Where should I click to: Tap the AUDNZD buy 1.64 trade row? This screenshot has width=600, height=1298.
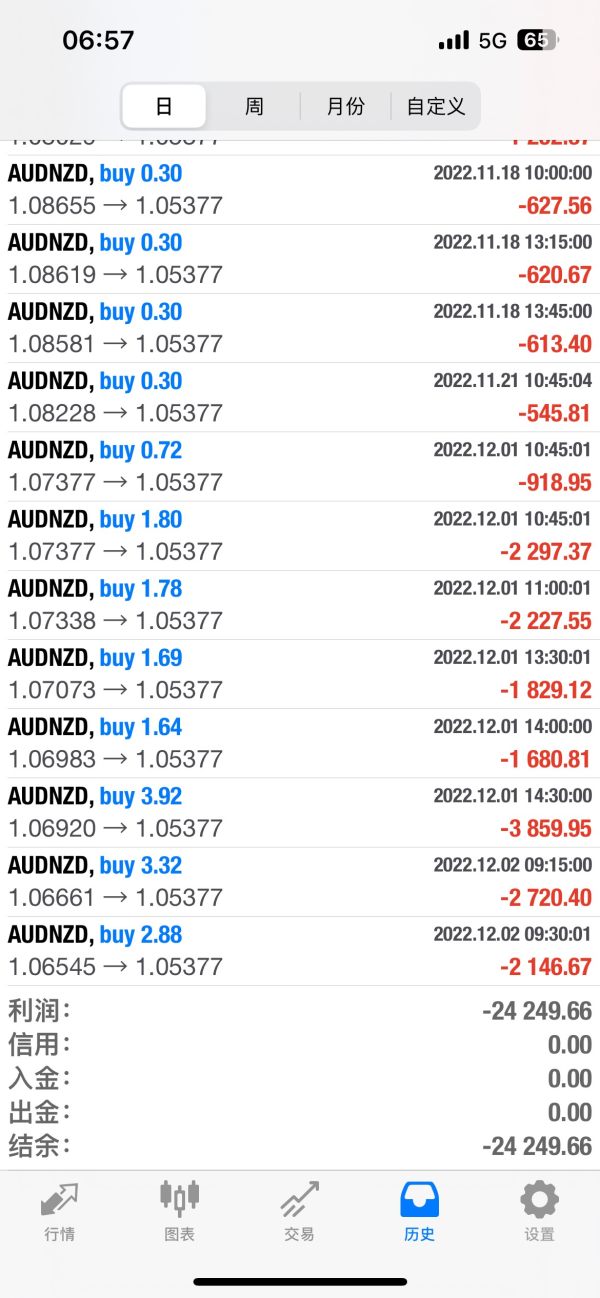coord(300,743)
